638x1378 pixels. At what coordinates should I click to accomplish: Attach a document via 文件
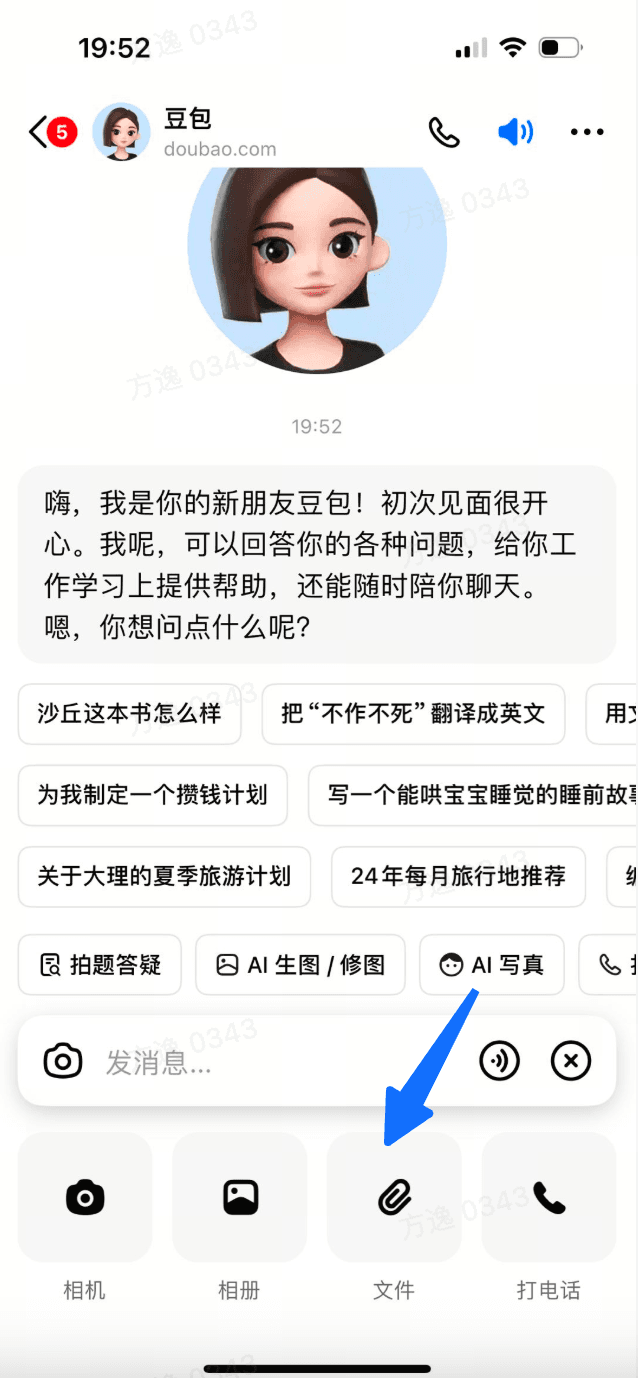click(x=394, y=1198)
